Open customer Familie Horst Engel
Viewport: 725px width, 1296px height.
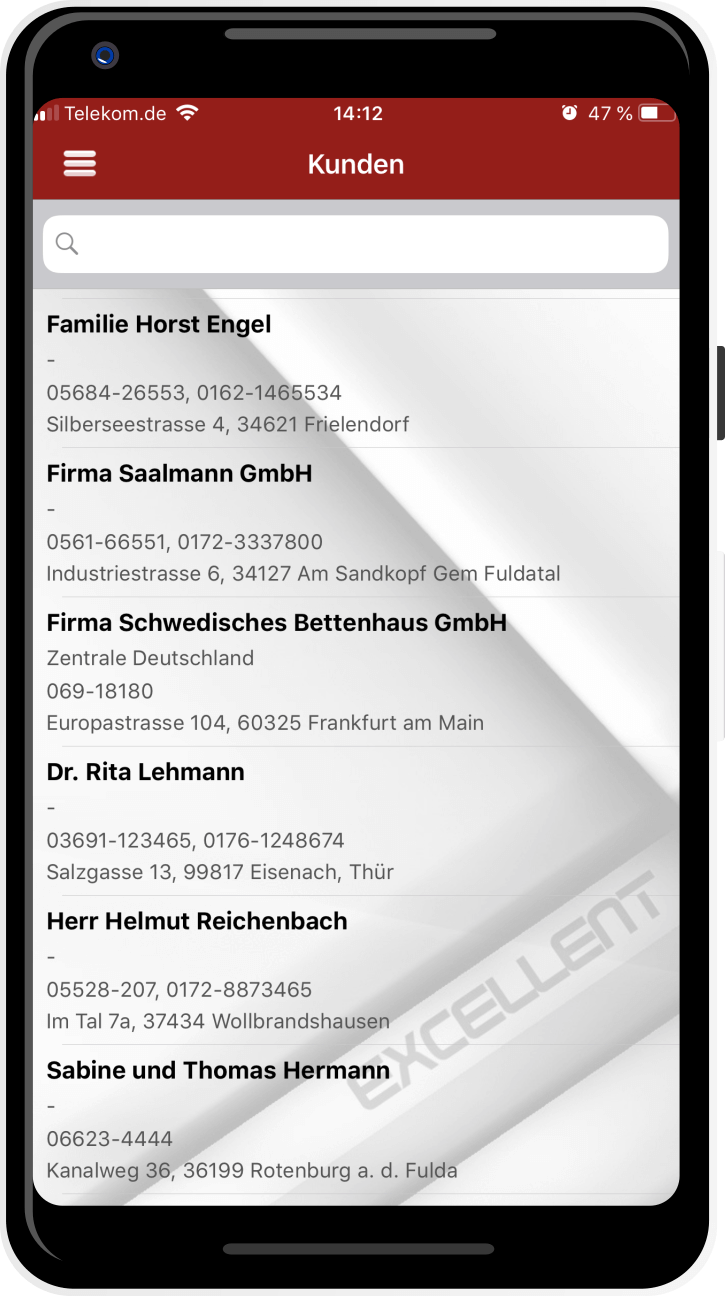[x=356, y=373]
